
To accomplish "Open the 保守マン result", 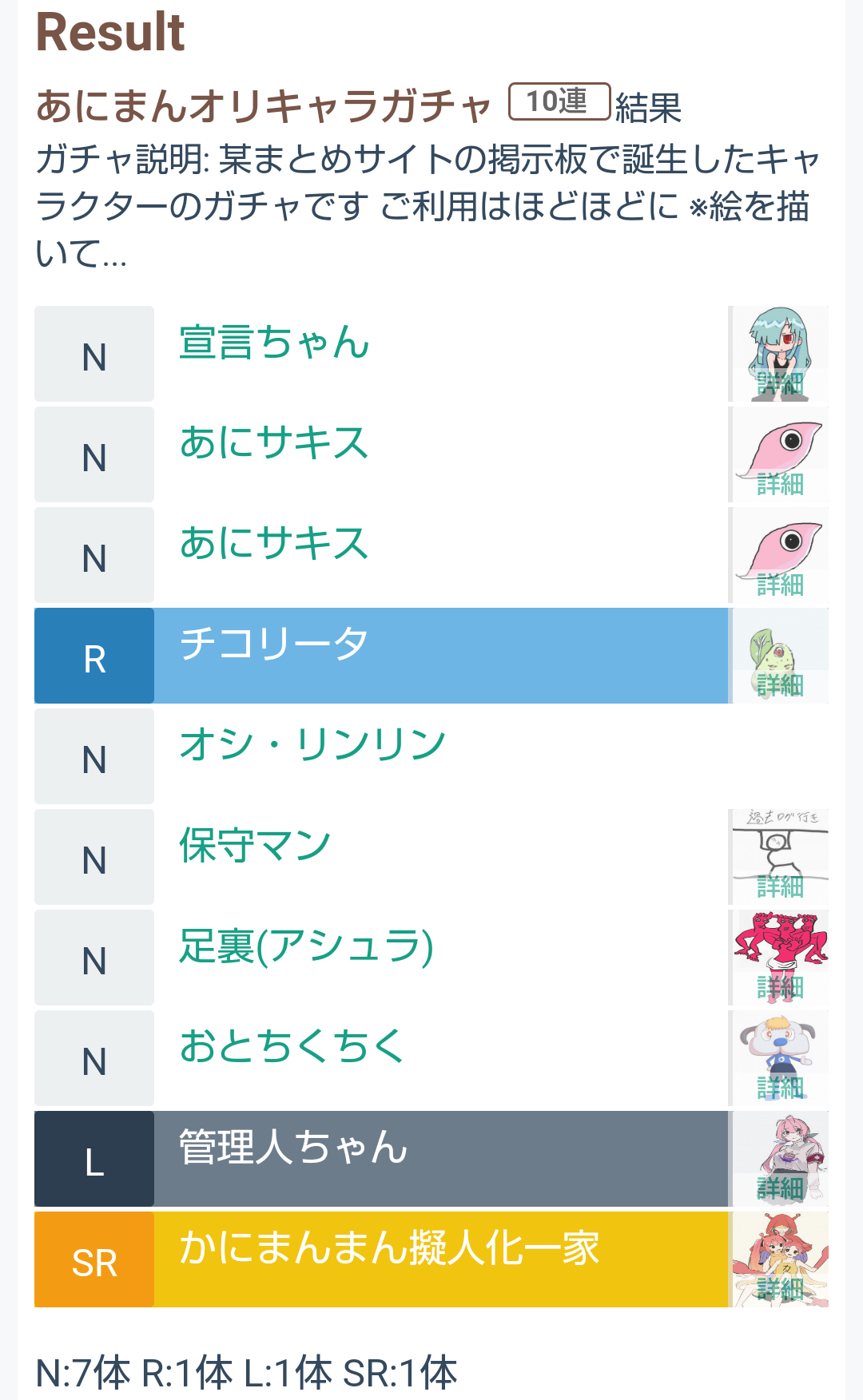I will [254, 846].
